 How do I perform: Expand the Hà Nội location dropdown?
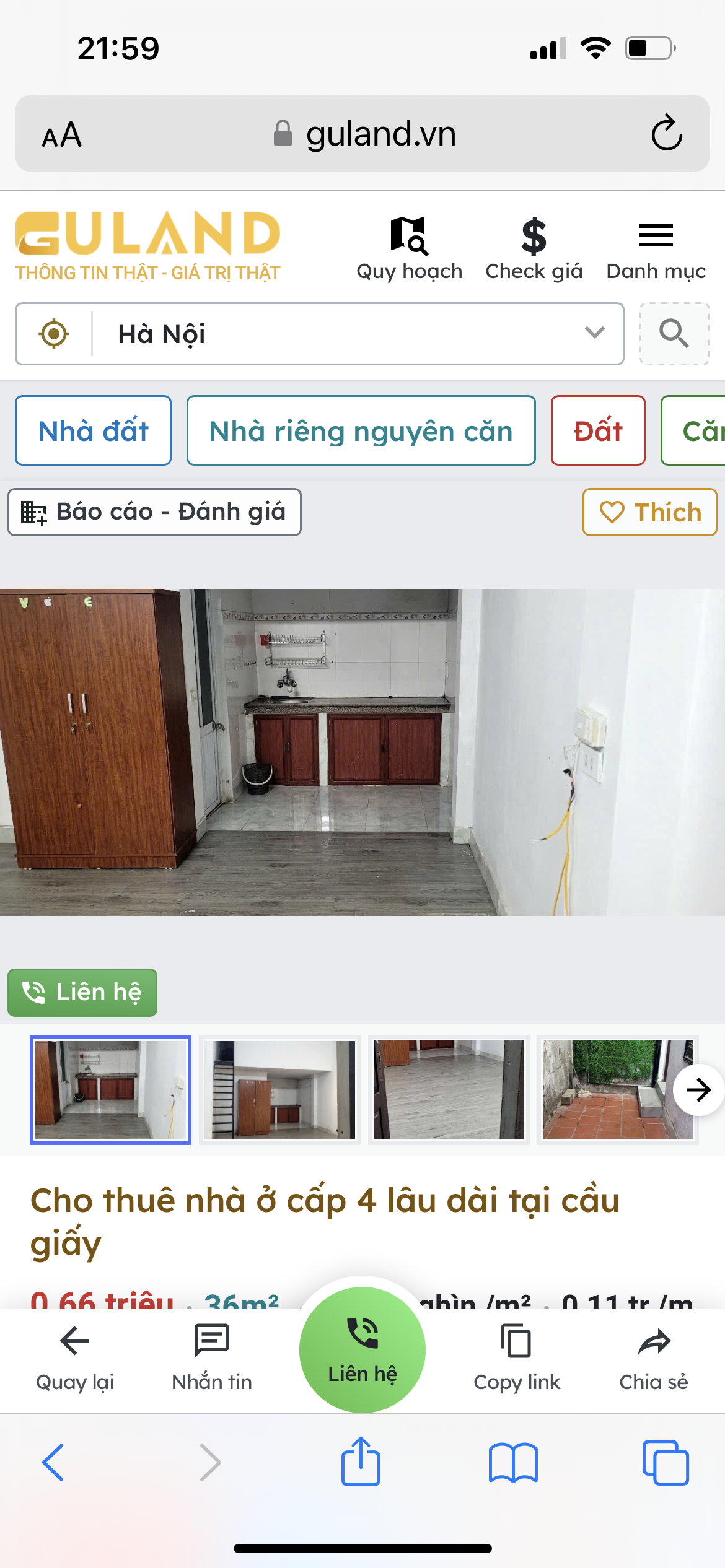click(x=594, y=333)
